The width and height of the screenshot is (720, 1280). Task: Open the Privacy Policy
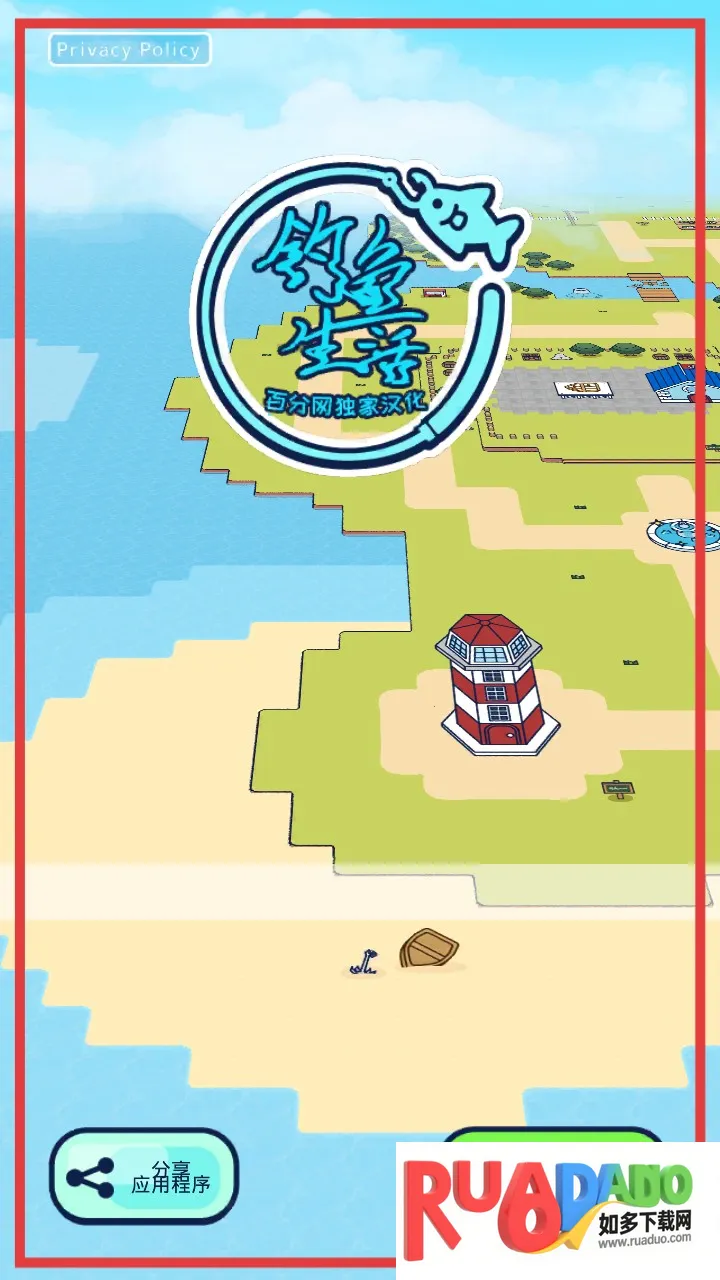click(x=129, y=50)
